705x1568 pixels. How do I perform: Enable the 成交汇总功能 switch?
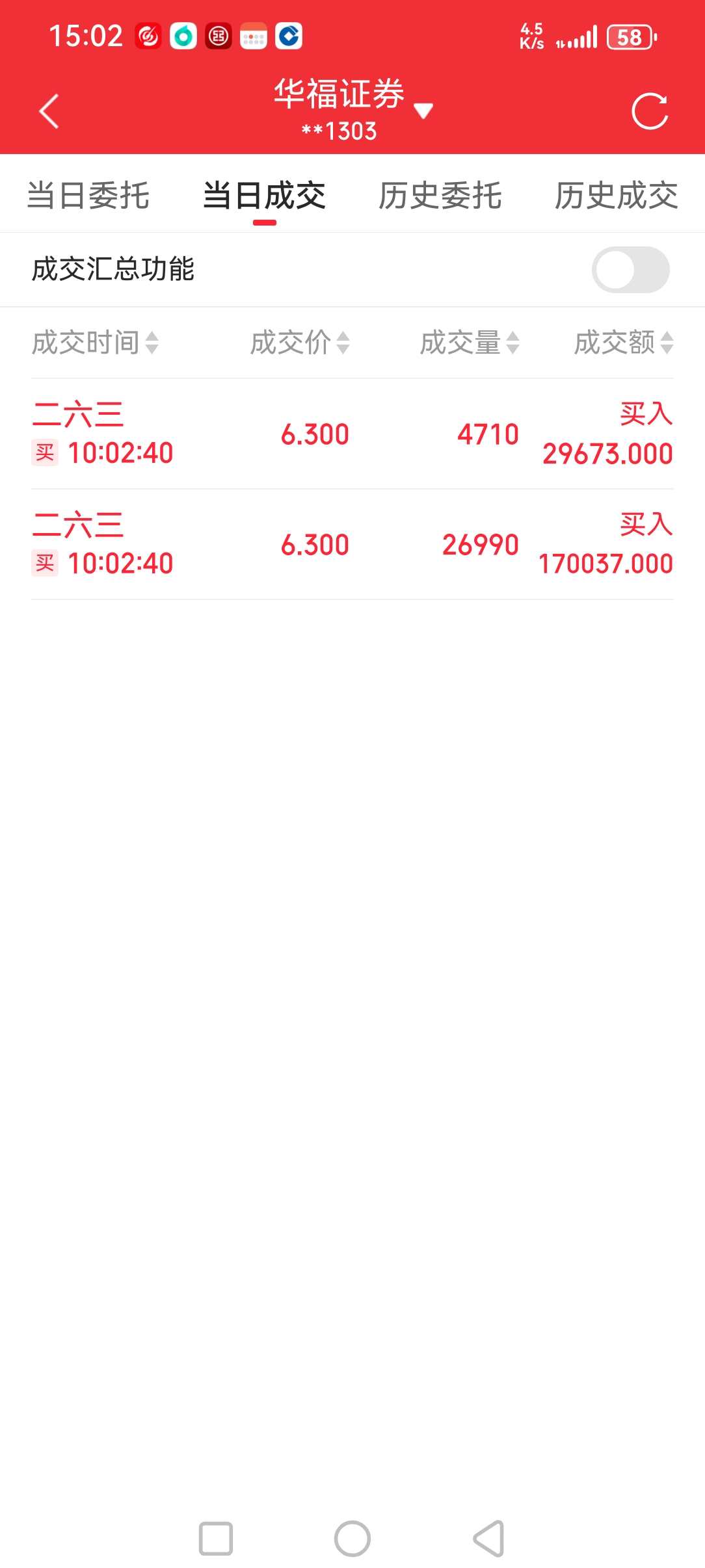tap(630, 270)
